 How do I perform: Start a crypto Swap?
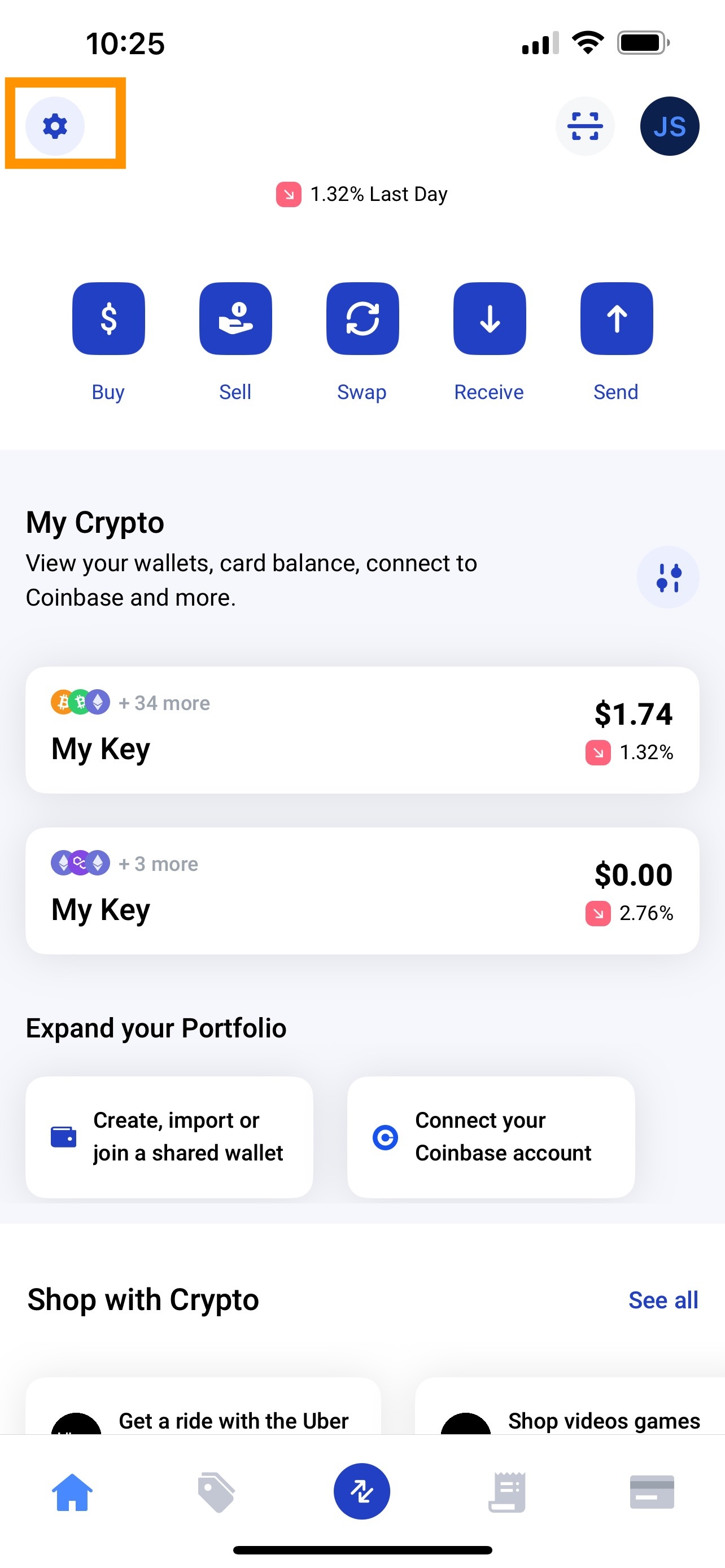click(362, 318)
